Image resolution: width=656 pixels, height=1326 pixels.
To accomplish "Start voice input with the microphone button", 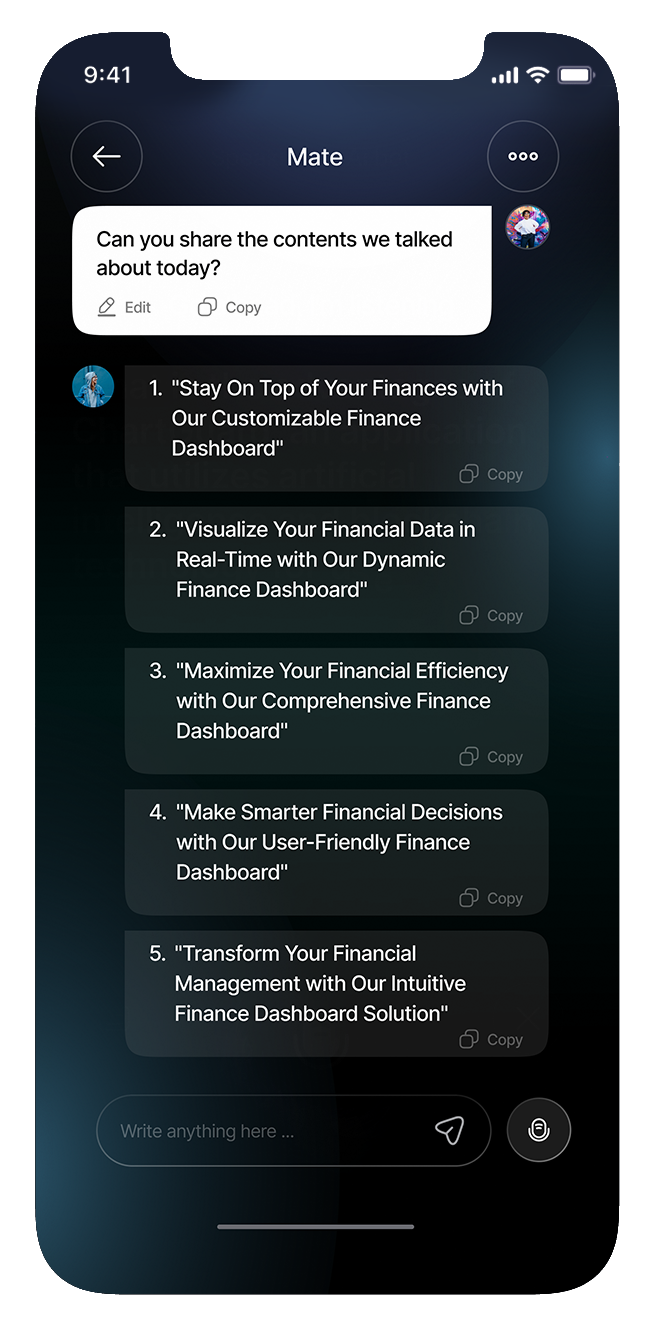I will pos(539,1131).
